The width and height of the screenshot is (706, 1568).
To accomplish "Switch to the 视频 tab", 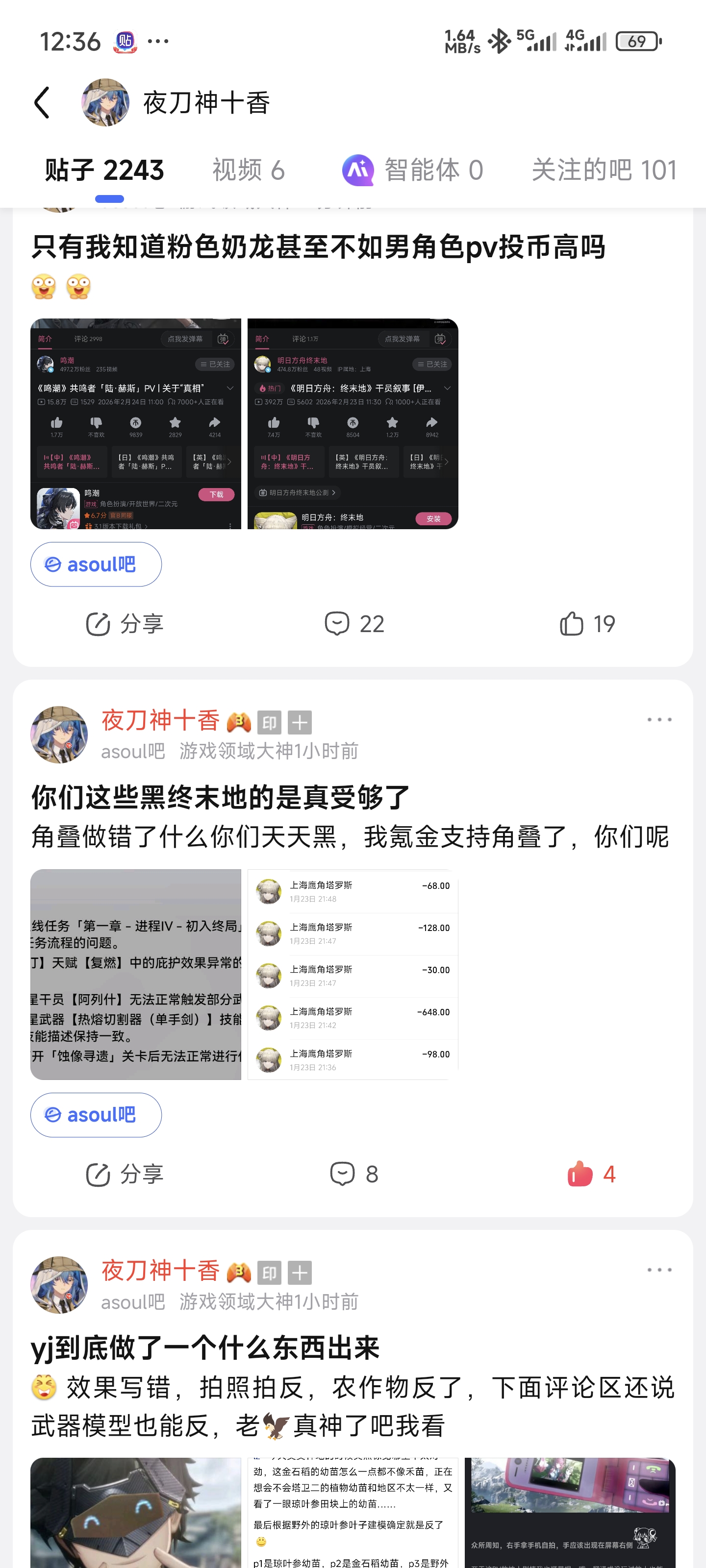I will [248, 170].
